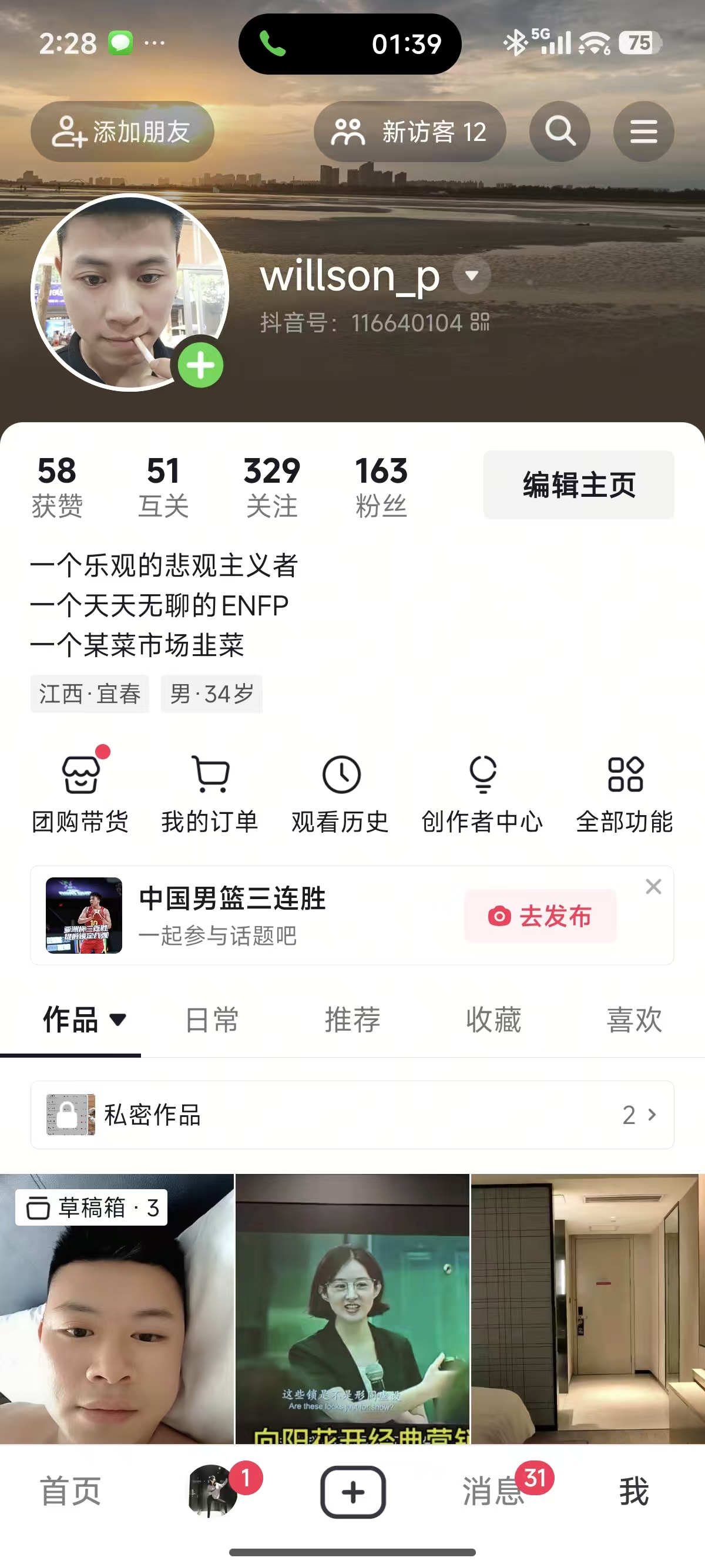This screenshot has height=1568, width=705.
Task: Go to 消息 messages tab
Action: point(493,1491)
